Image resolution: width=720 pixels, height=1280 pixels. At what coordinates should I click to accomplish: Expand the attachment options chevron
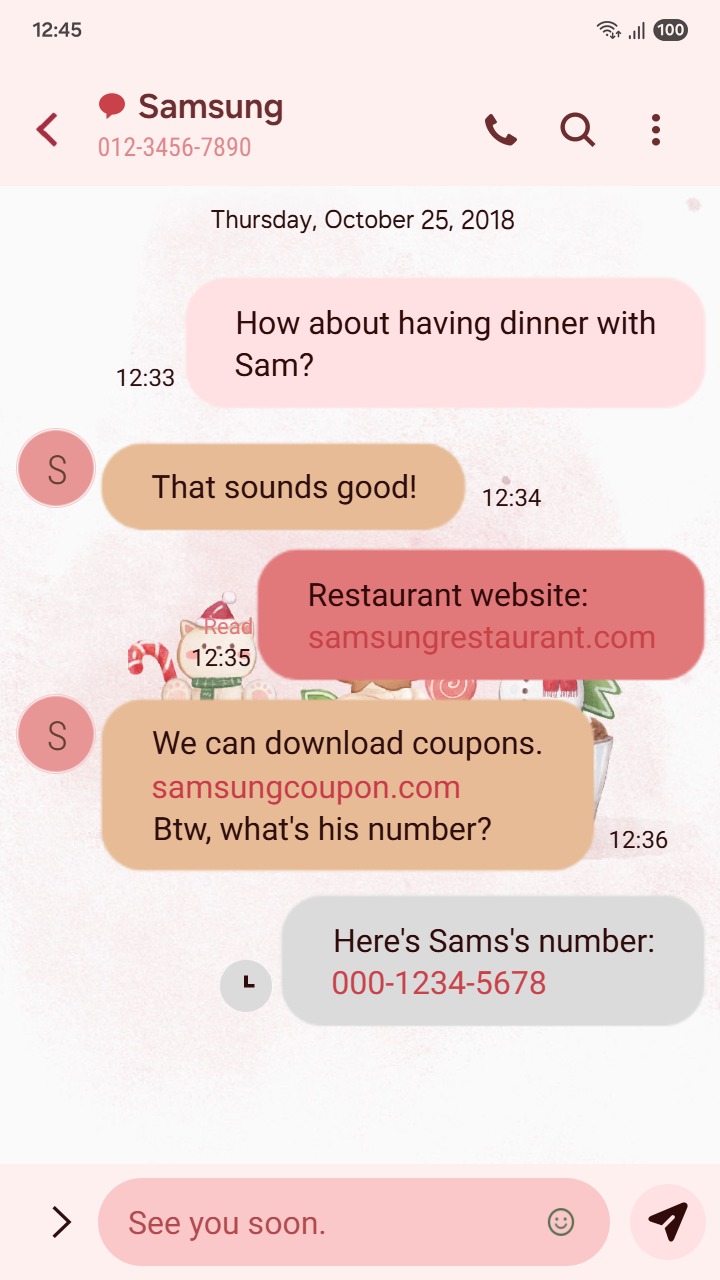61,1221
